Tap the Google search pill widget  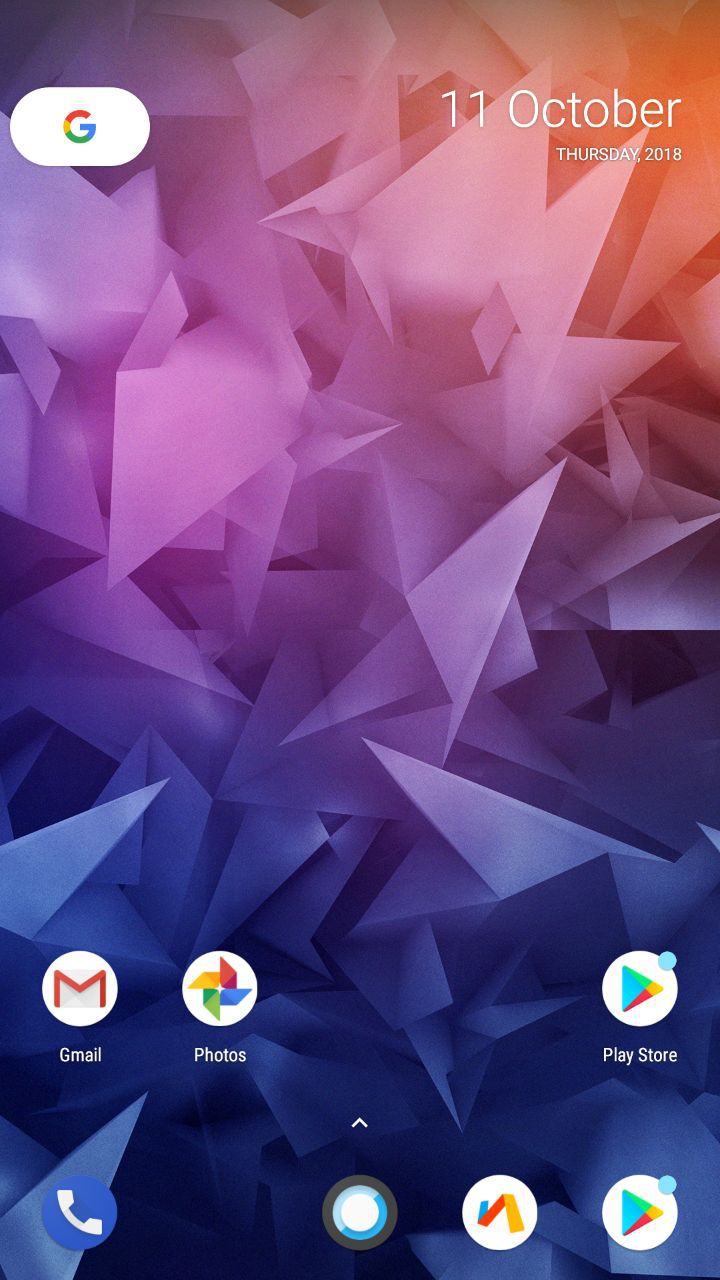(x=80, y=127)
